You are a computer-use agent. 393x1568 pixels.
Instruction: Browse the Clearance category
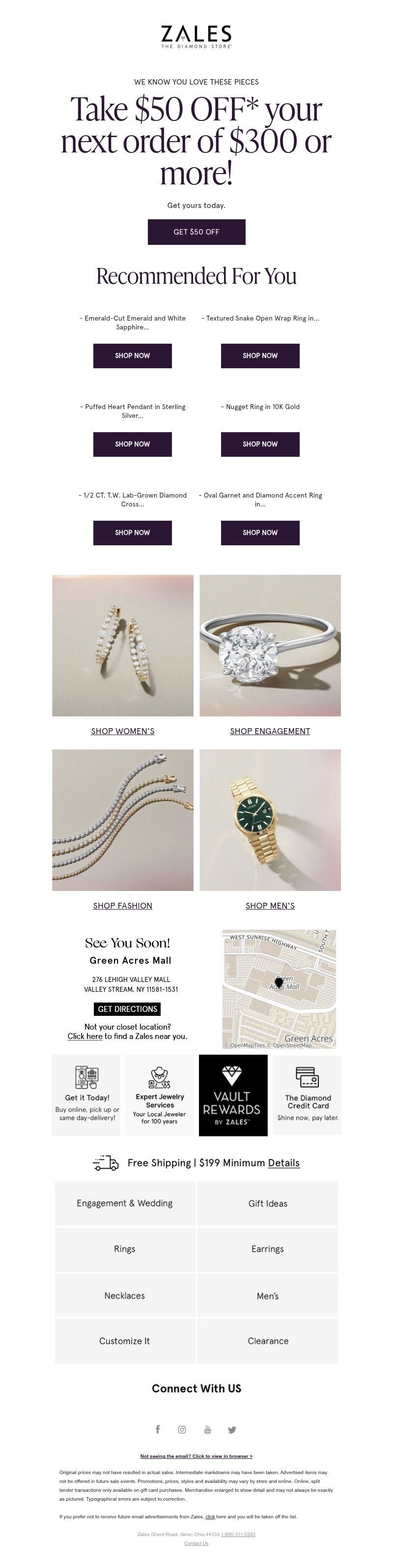268,1341
